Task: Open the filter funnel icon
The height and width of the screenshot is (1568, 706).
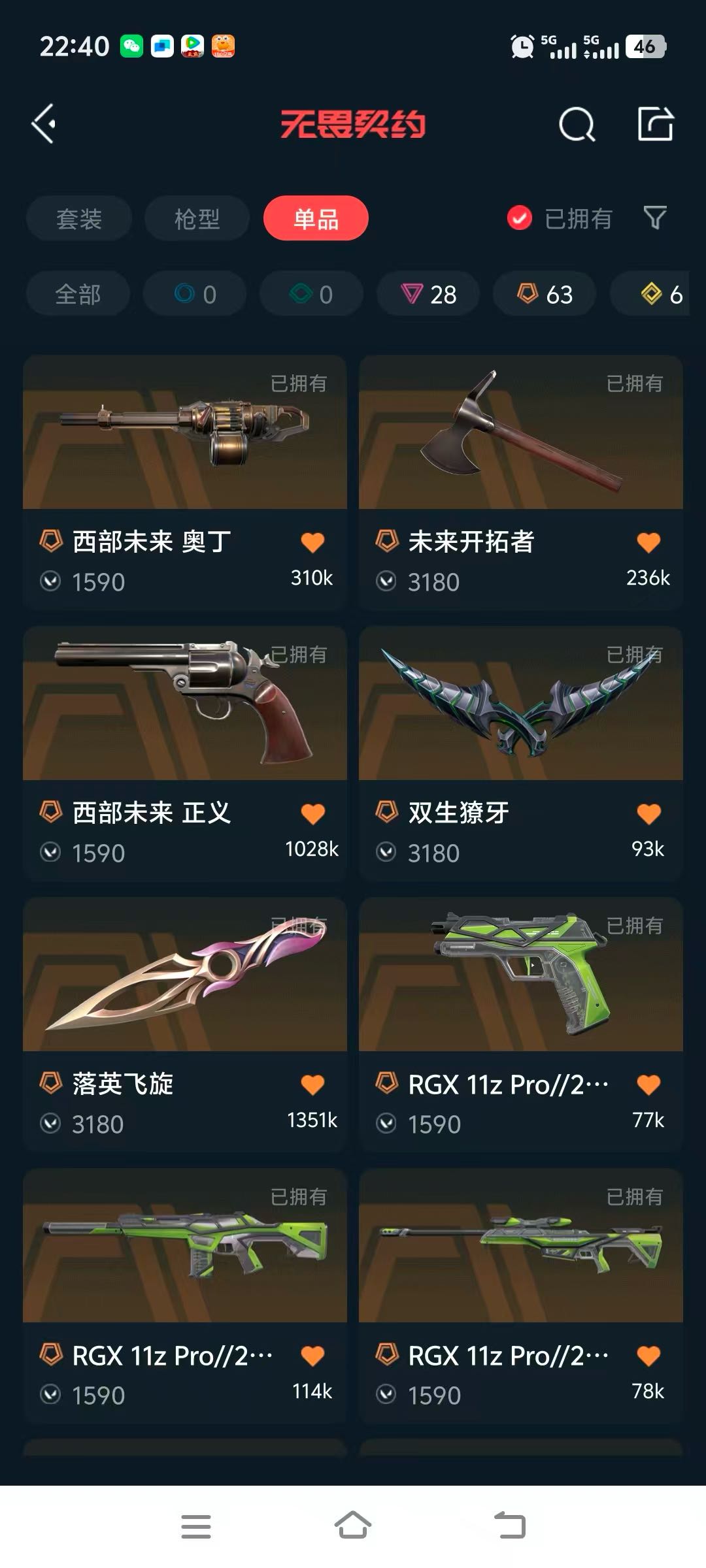Action: point(655,218)
